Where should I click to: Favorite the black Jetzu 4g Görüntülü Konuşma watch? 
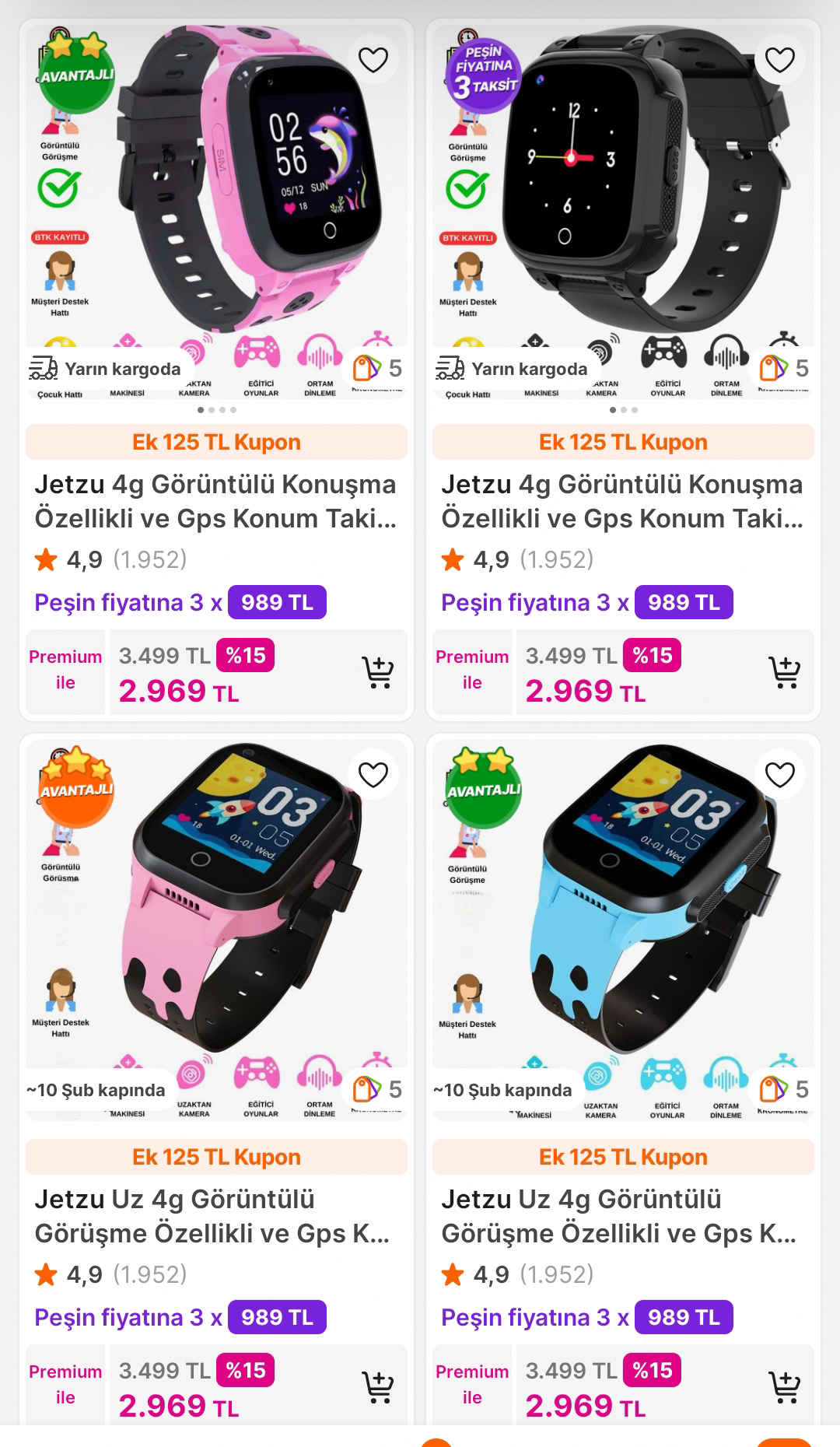point(779,60)
